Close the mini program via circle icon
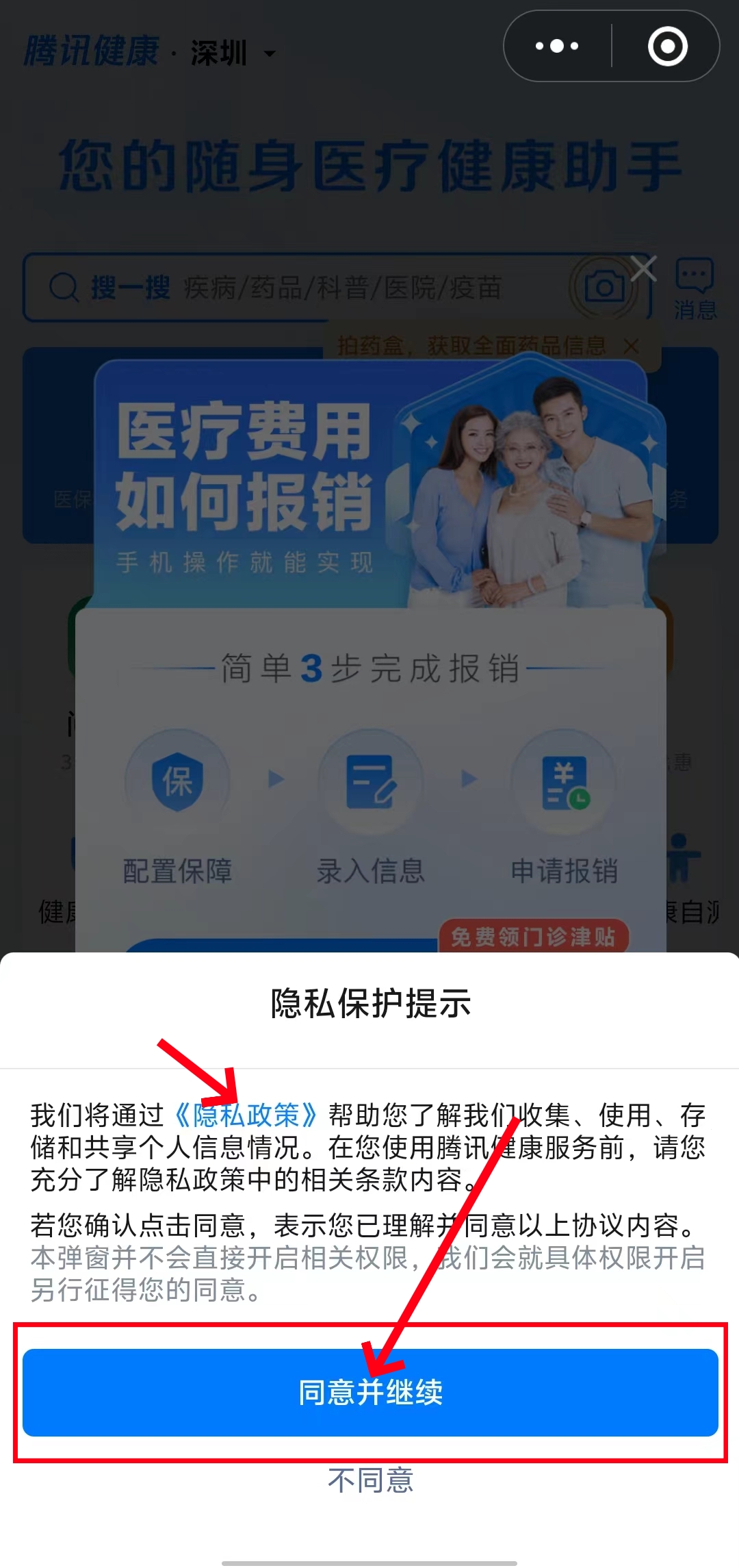 pyautogui.click(x=667, y=47)
